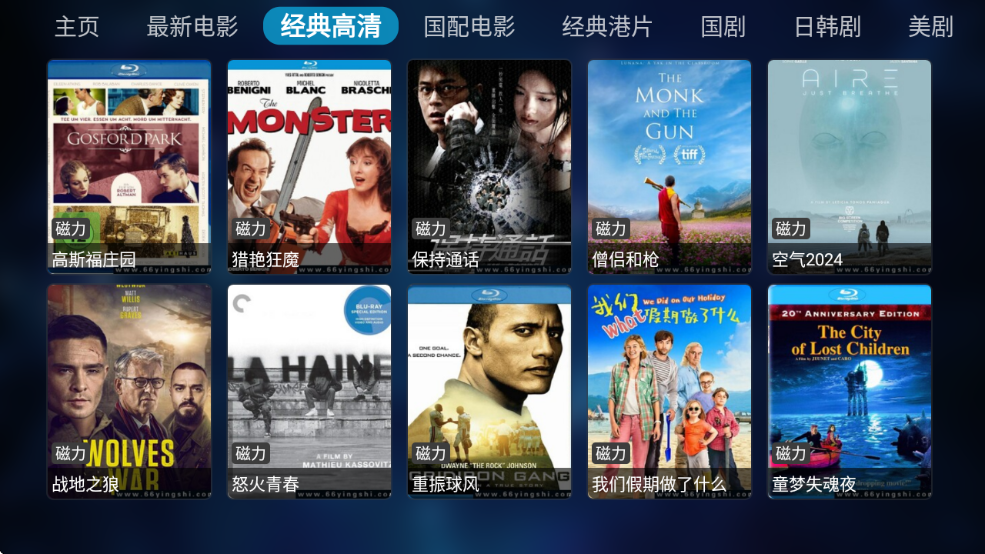The image size is (985, 554).
Task: Select the 怒火青春 movie card
Action: 309,391
